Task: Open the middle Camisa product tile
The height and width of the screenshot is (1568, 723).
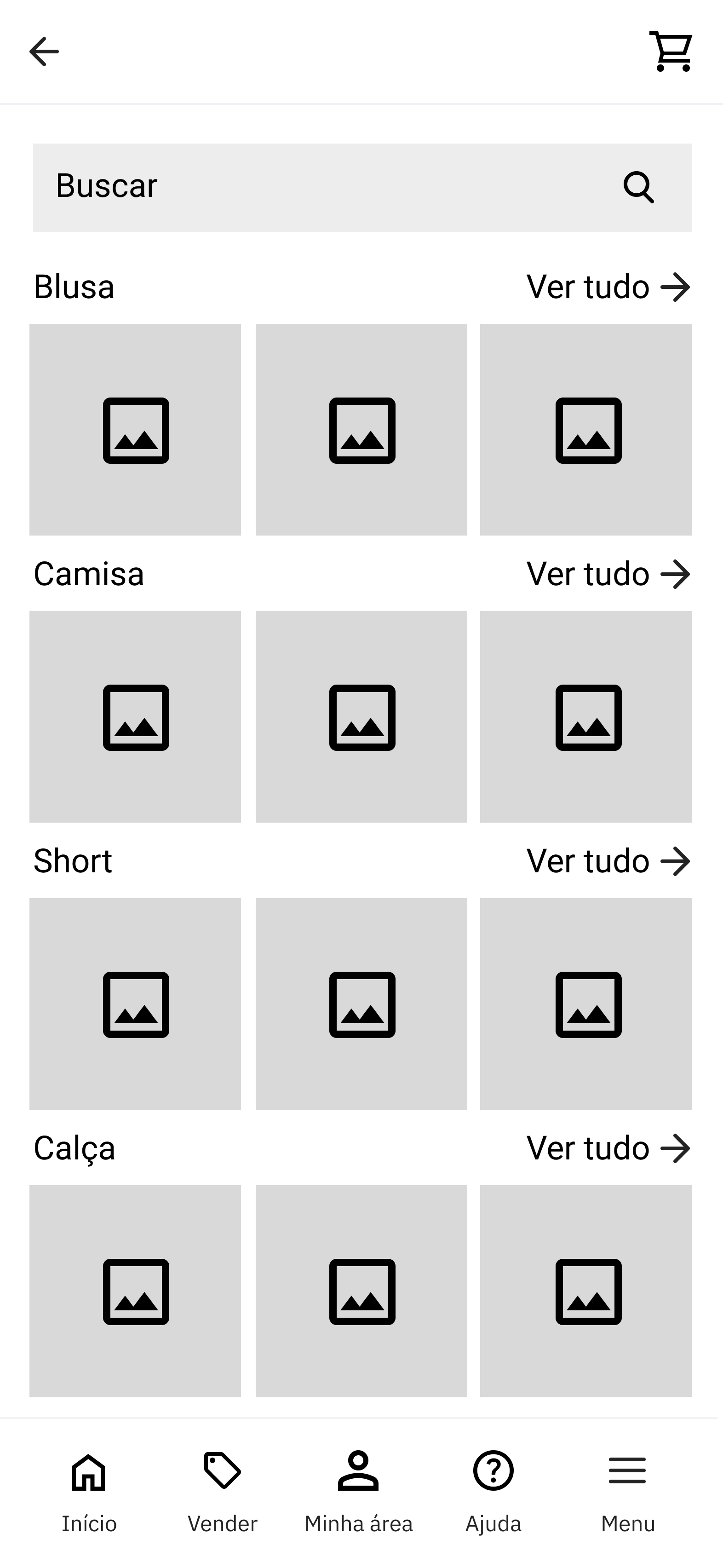Action: click(x=361, y=717)
